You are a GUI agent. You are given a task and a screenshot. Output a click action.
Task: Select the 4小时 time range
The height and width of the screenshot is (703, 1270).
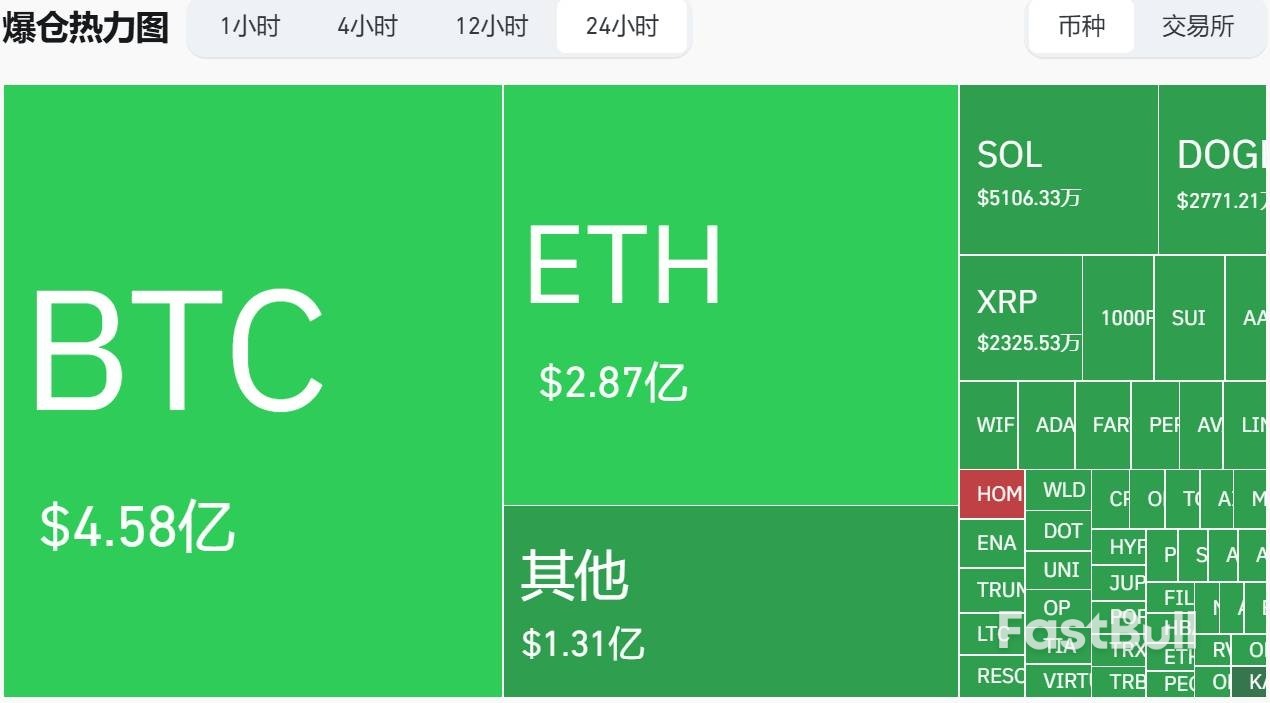pos(367,26)
